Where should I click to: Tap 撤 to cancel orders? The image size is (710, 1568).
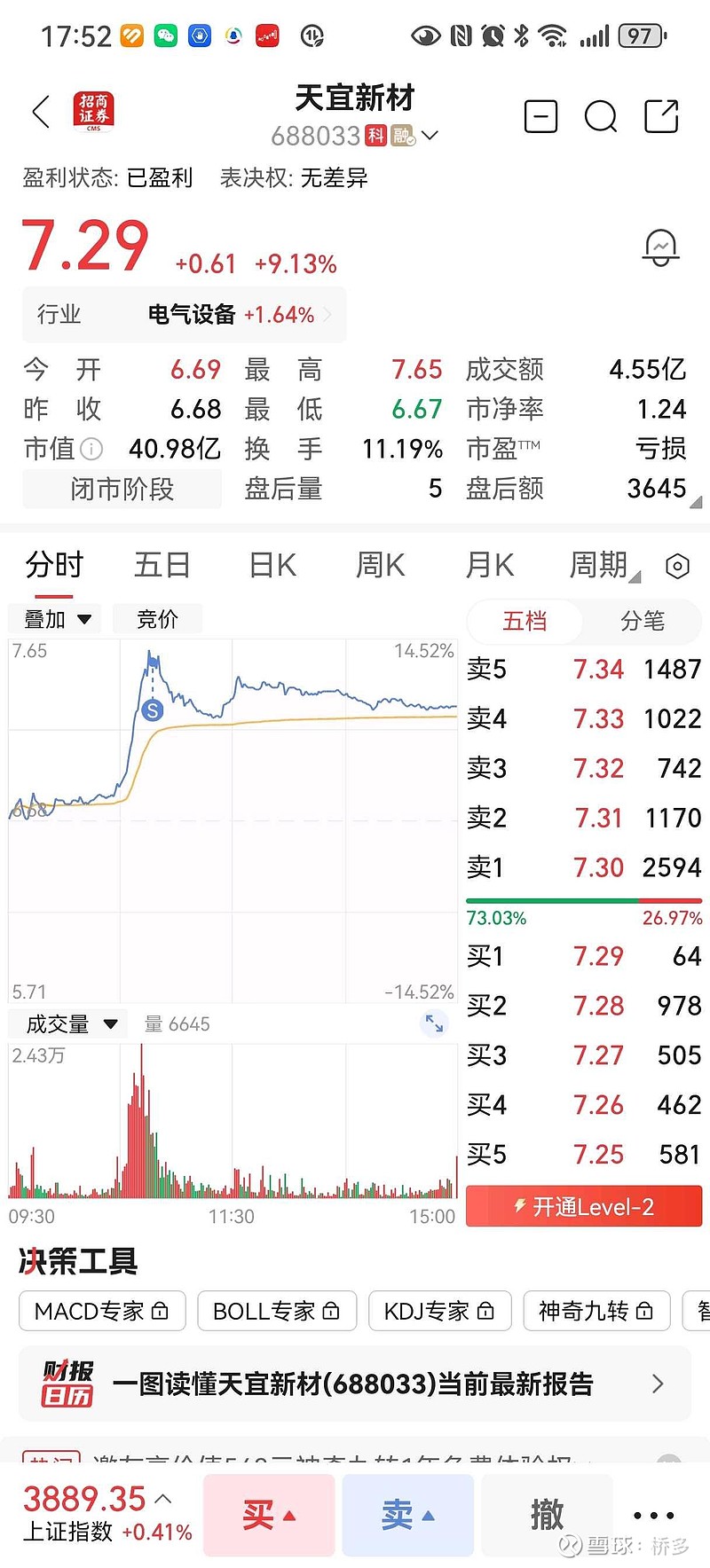coord(547,1515)
